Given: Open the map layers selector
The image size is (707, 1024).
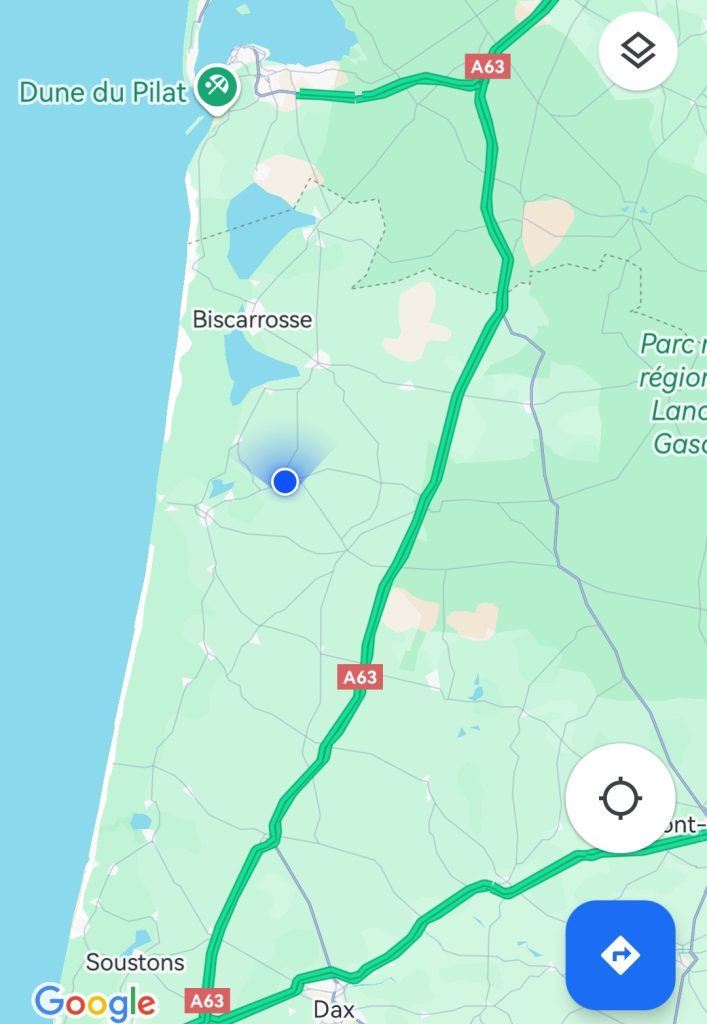Looking at the screenshot, I should tap(638, 51).
